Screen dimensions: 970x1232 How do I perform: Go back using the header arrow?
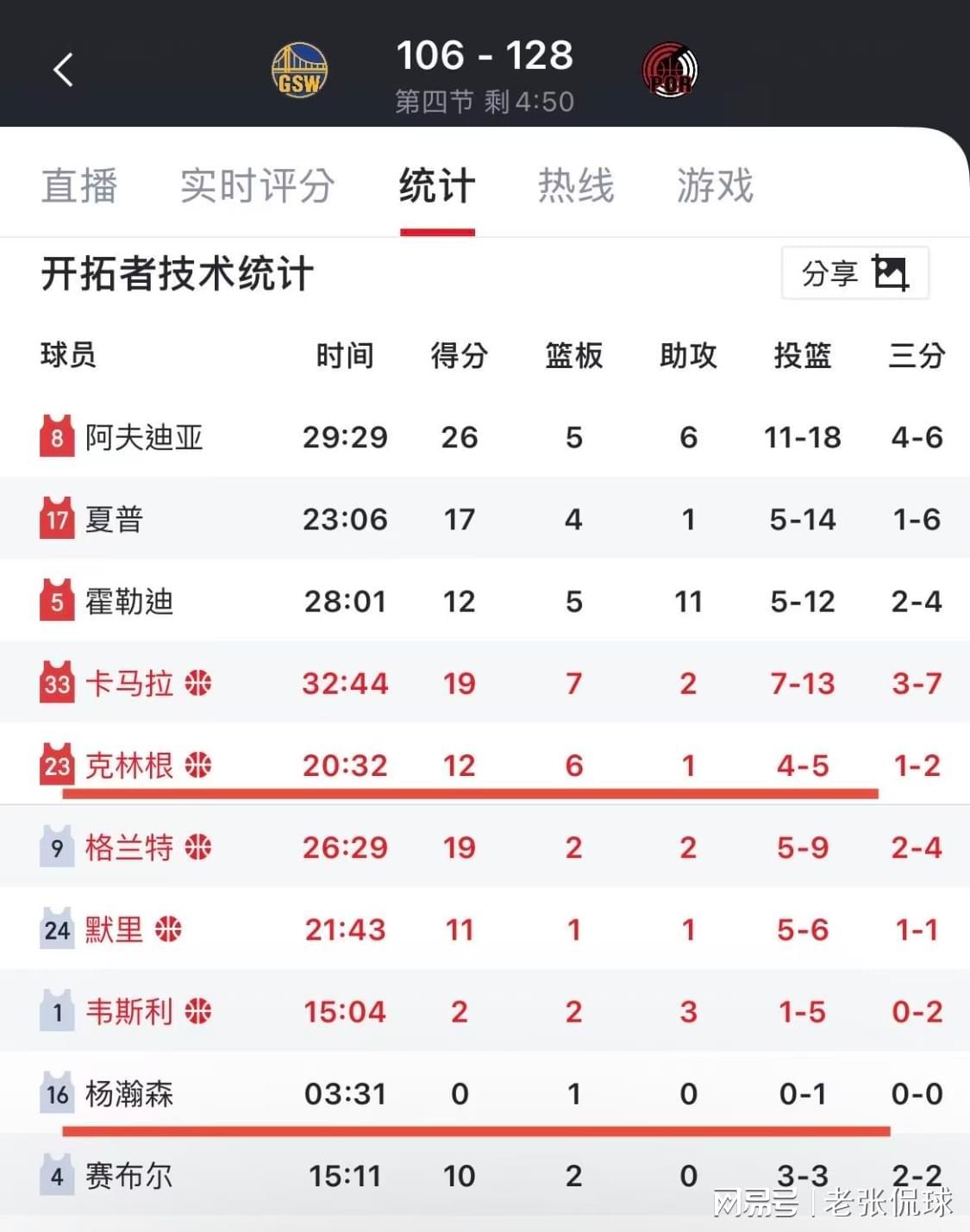click(x=63, y=70)
